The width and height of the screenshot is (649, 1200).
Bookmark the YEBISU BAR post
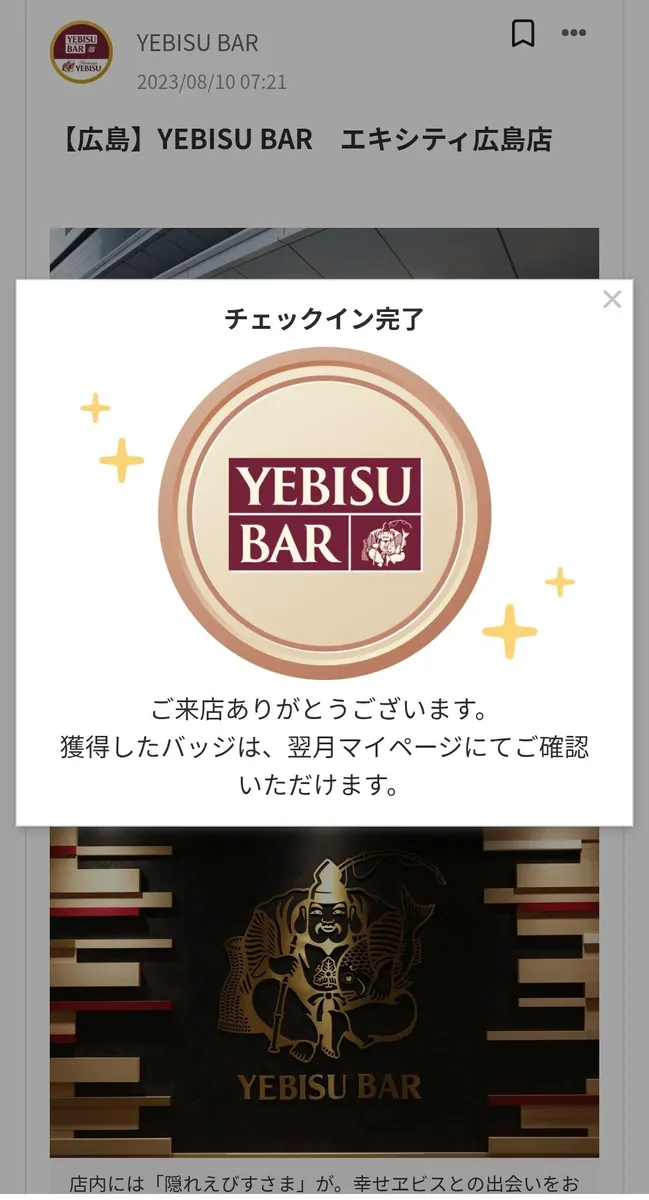pyautogui.click(x=522, y=33)
